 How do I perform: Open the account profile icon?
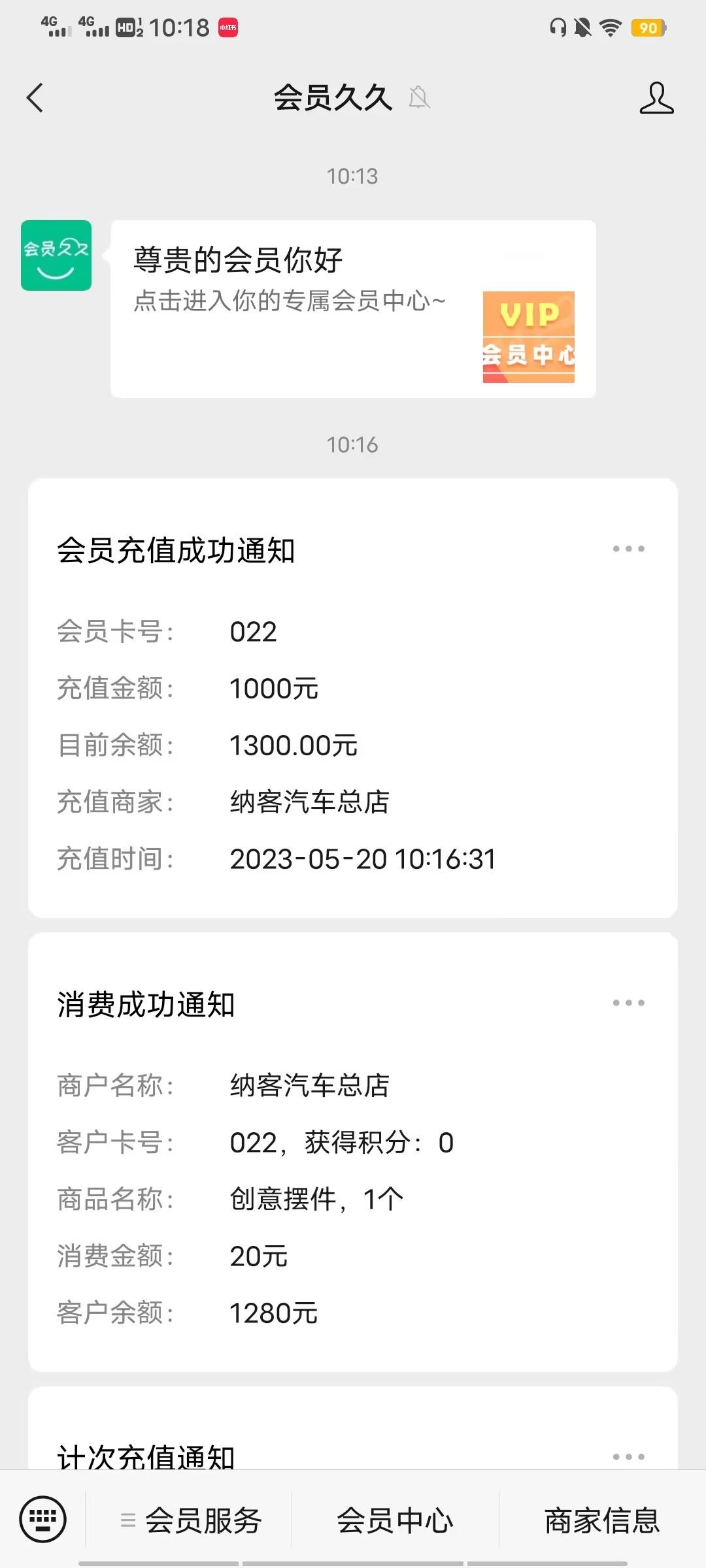pyautogui.click(x=656, y=98)
